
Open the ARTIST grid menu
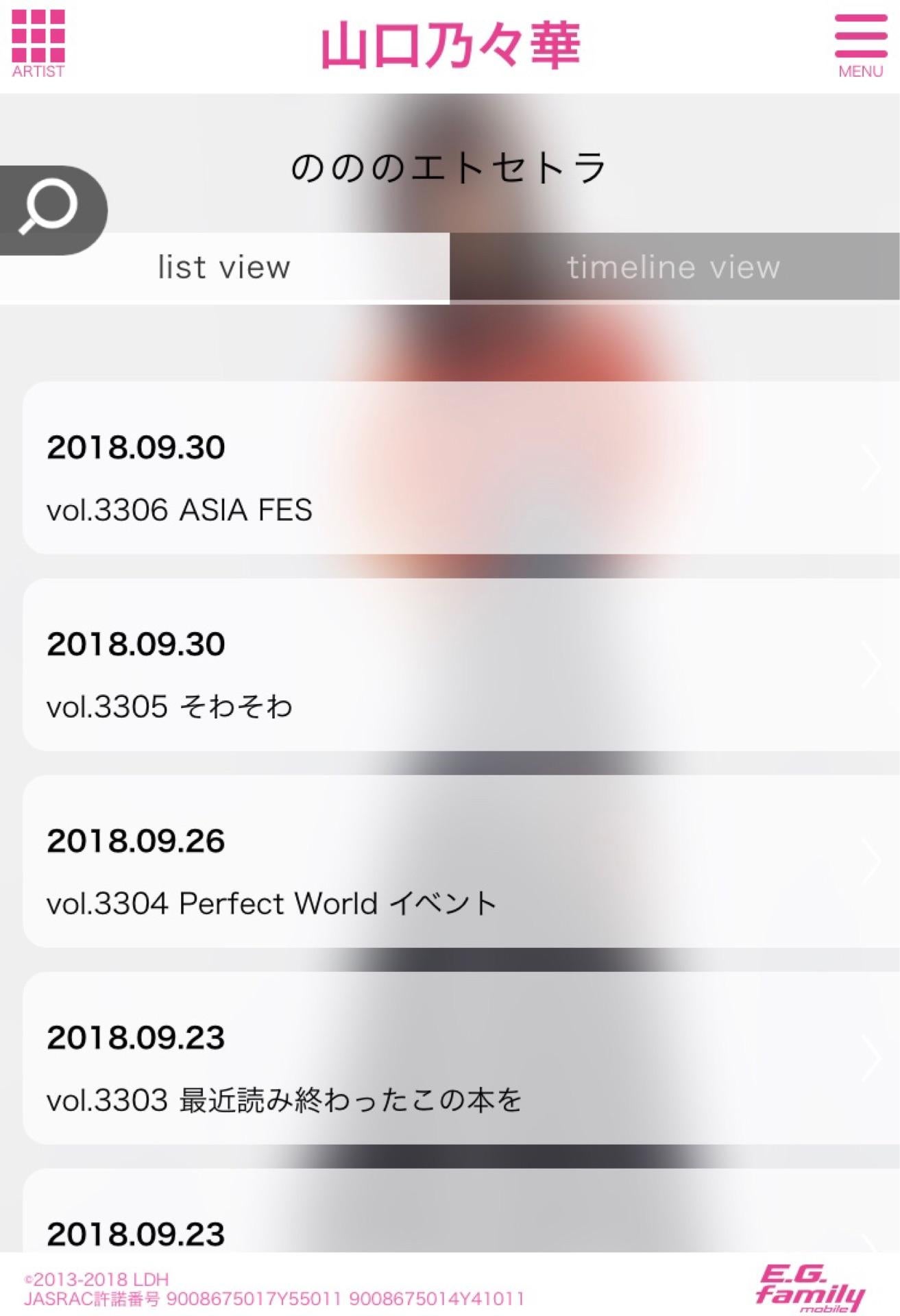[38, 42]
